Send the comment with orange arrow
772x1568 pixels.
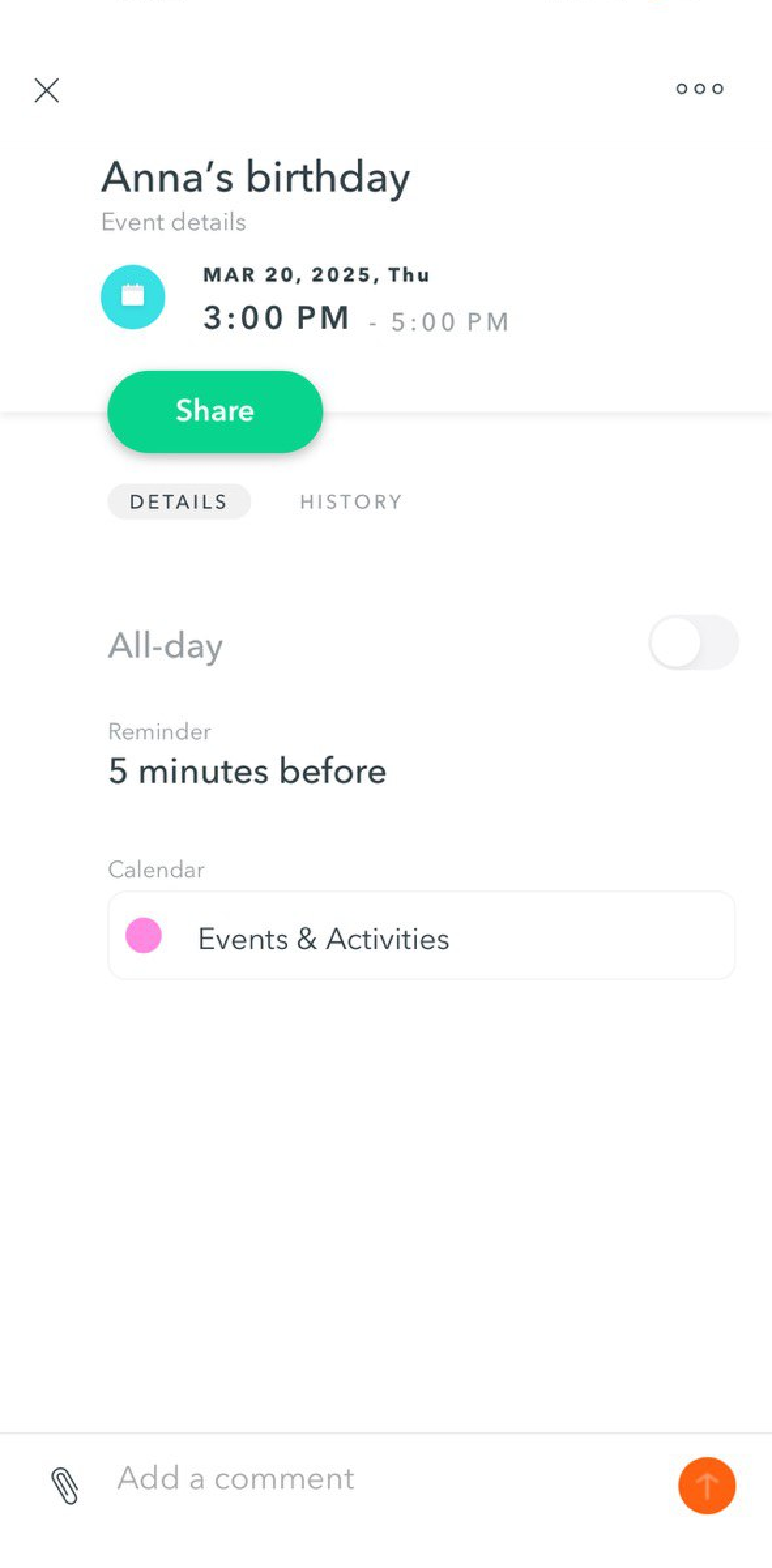coord(707,1485)
